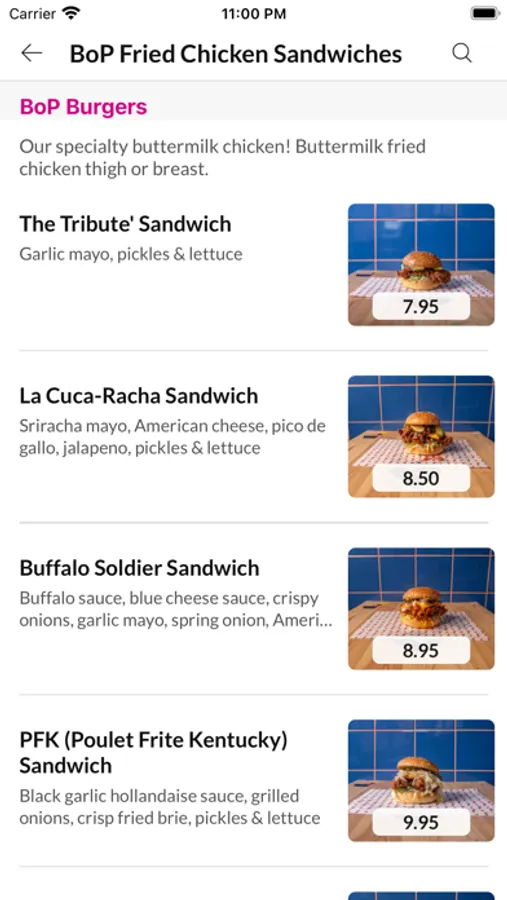Select La Cuca-Racha Sandwich

point(253,436)
